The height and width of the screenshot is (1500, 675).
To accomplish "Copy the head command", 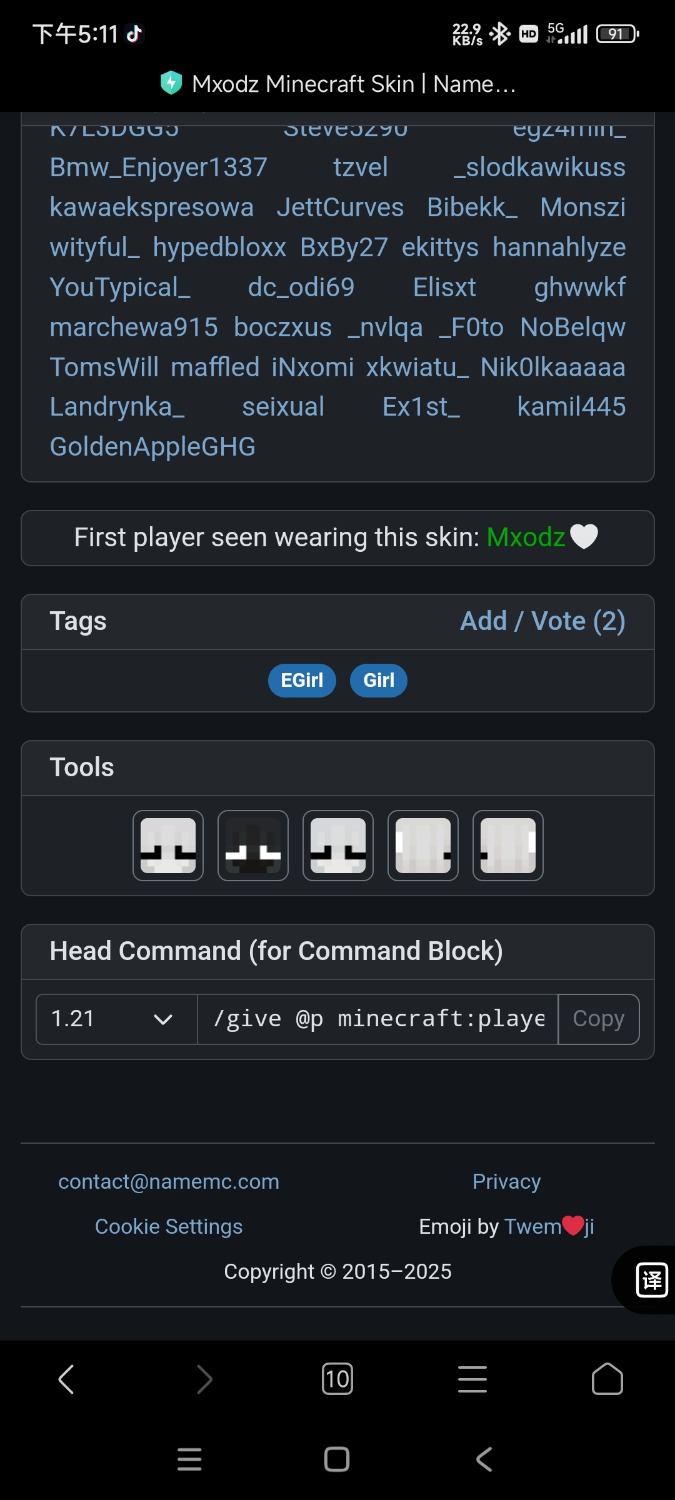I will 598,1019.
